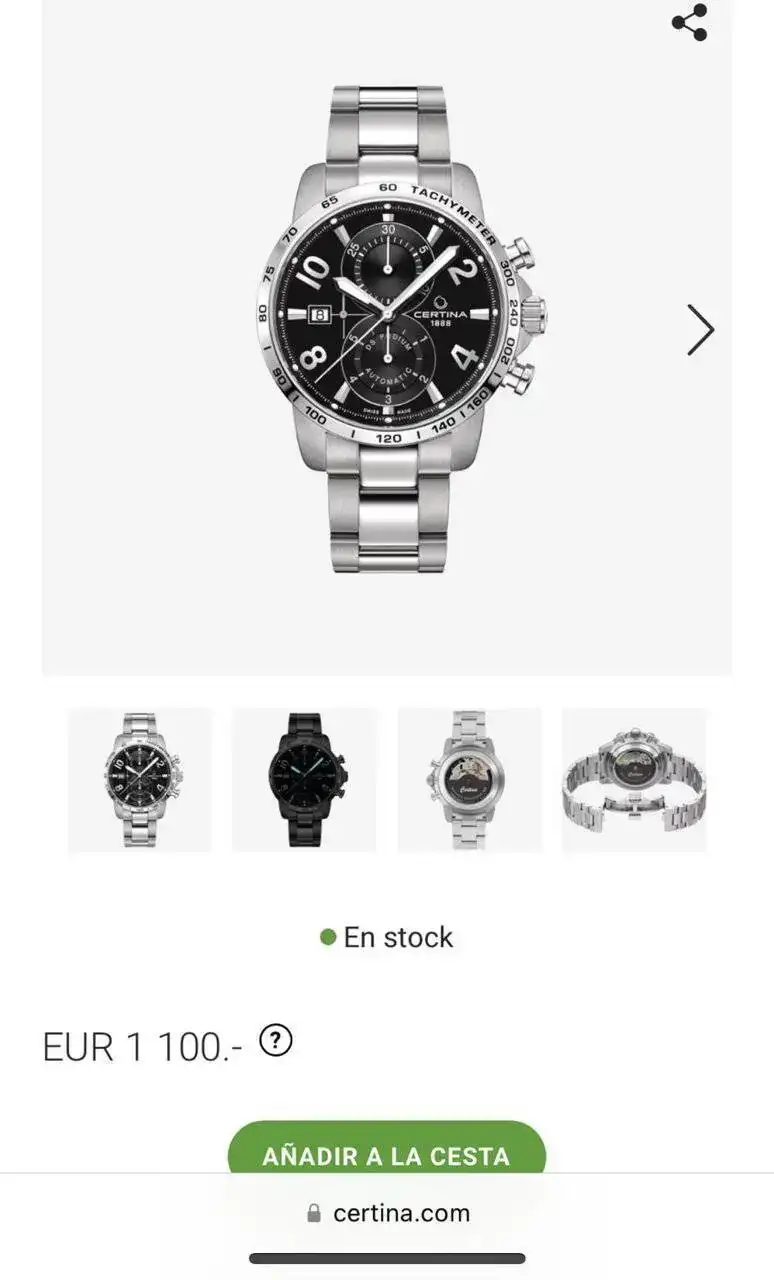
Task: Select the bracelet clasp thumbnail
Action: (634, 780)
